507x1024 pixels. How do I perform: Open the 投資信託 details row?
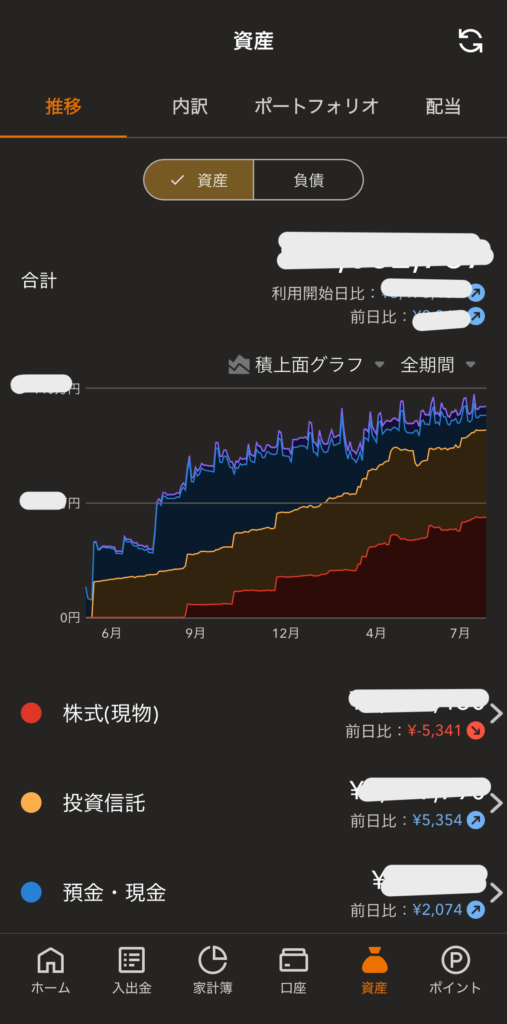pos(254,803)
